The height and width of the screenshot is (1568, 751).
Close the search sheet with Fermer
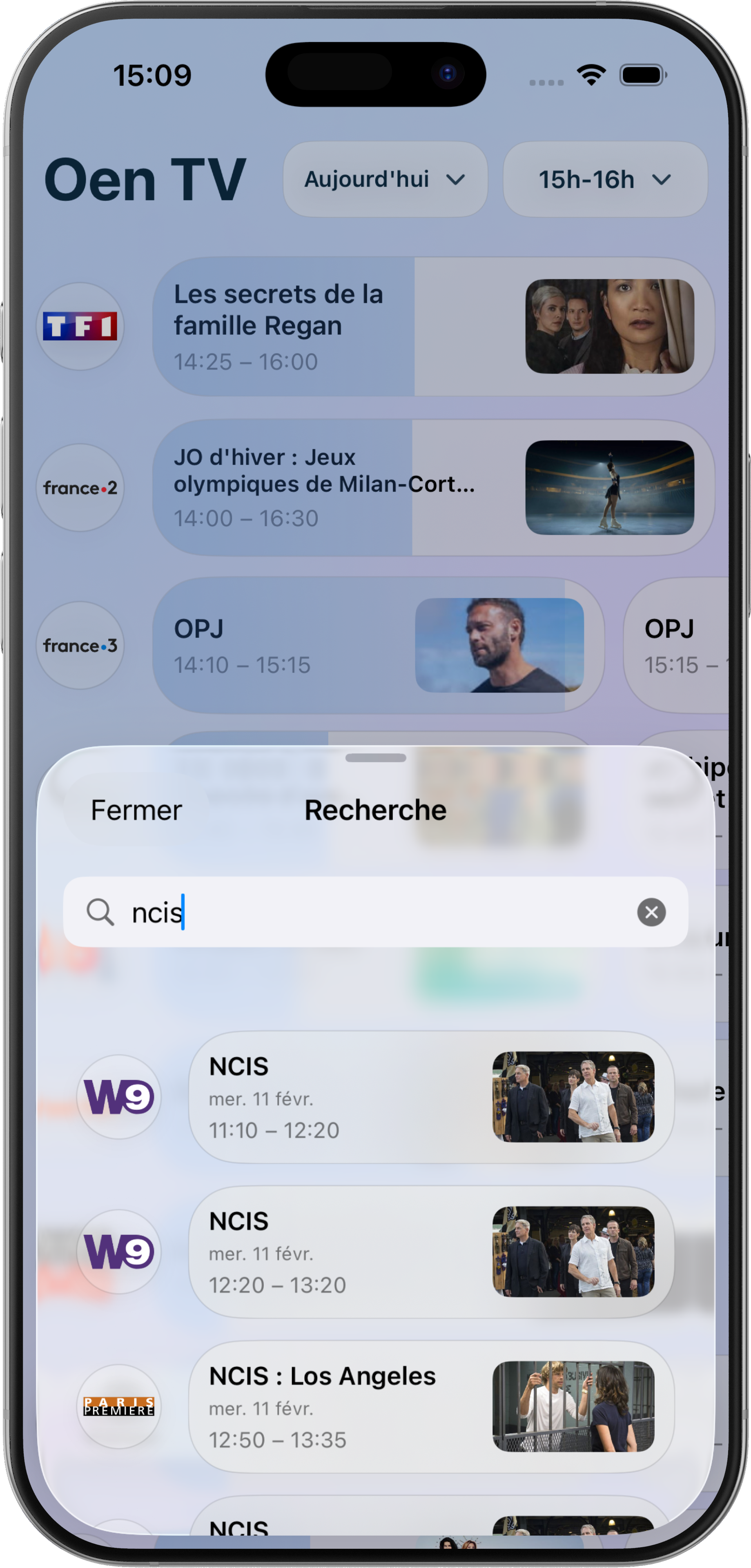136,810
